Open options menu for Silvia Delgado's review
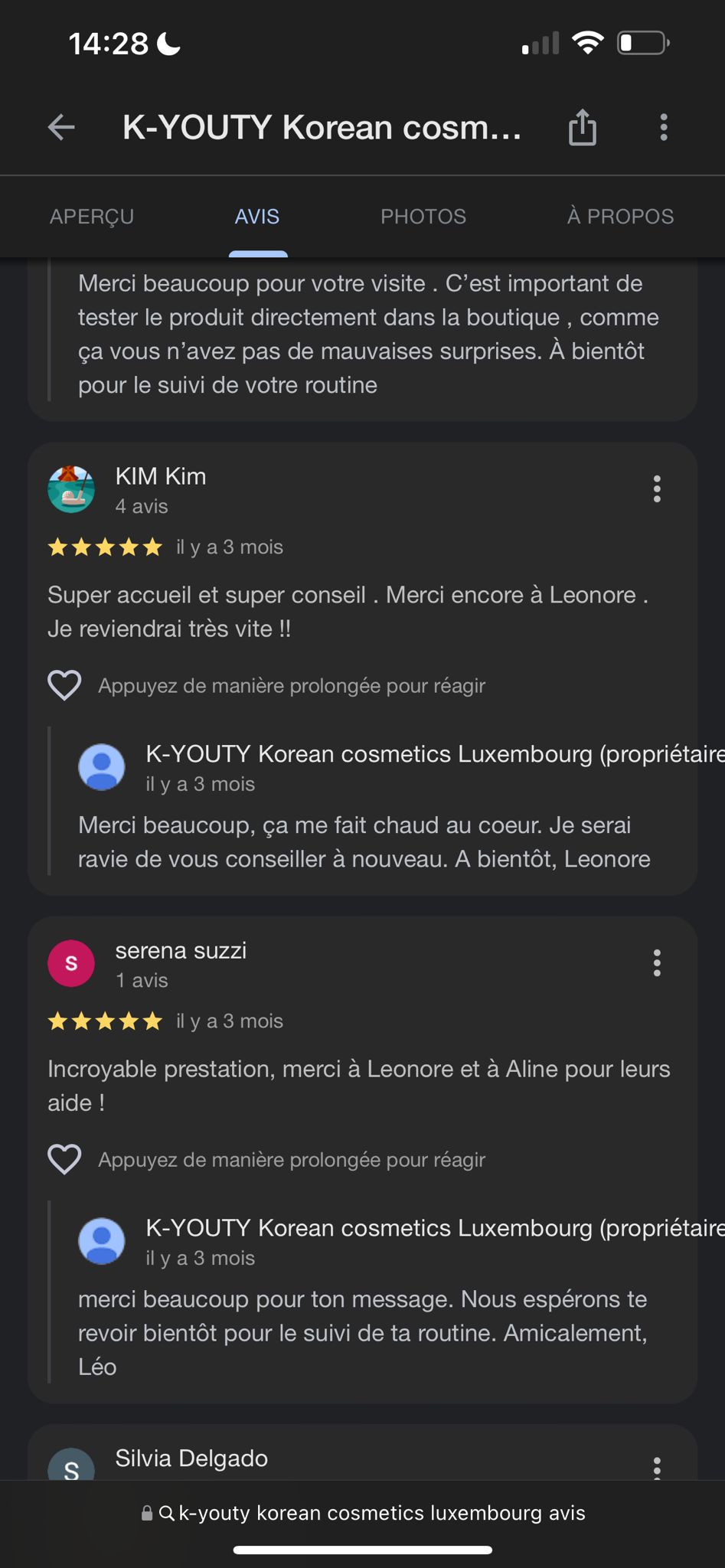 pos(657,1467)
